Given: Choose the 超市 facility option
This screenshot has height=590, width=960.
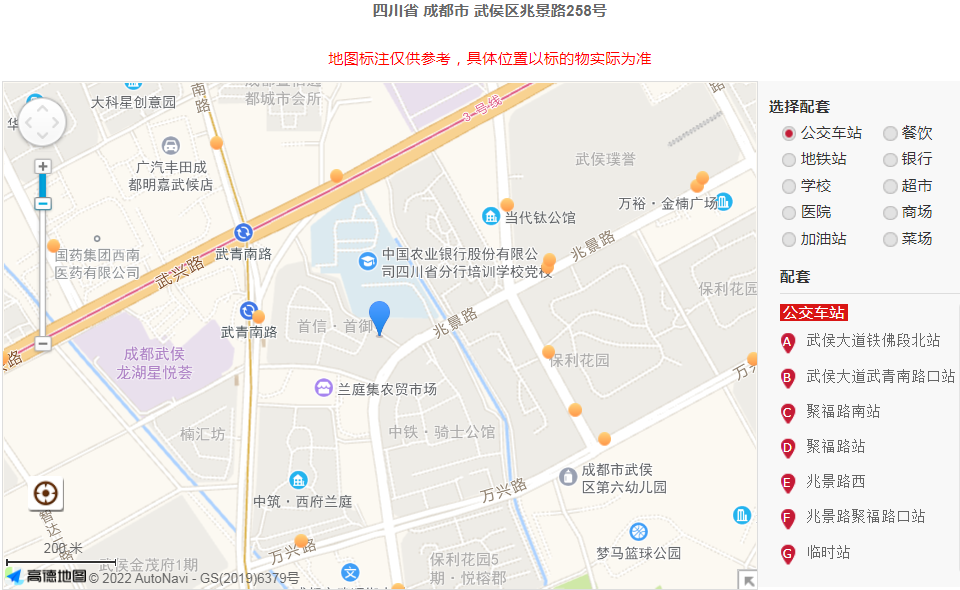Looking at the screenshot, I should click(x=890, y=186).
